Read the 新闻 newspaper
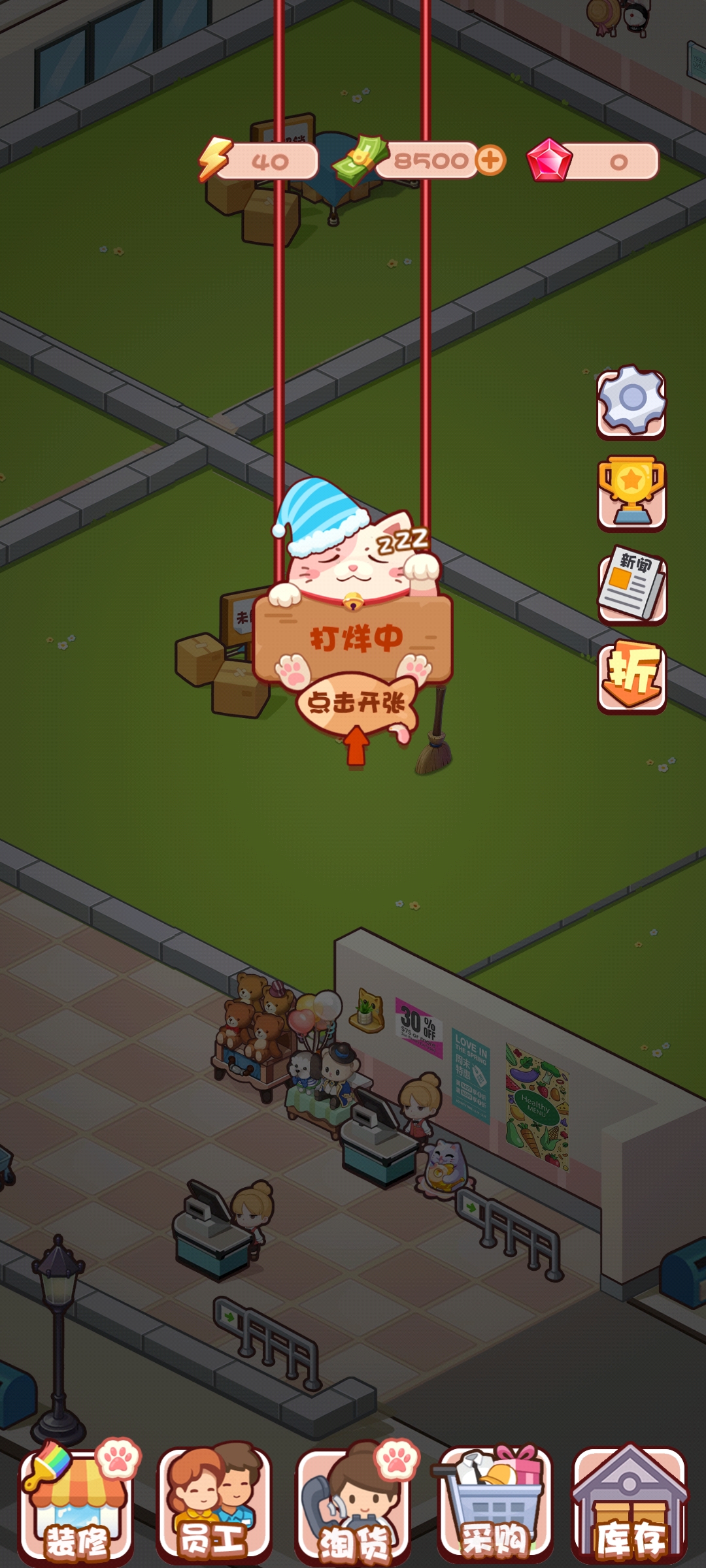Image resolution: width=706 pixels, height=1568 pixels. click(631, 585)
